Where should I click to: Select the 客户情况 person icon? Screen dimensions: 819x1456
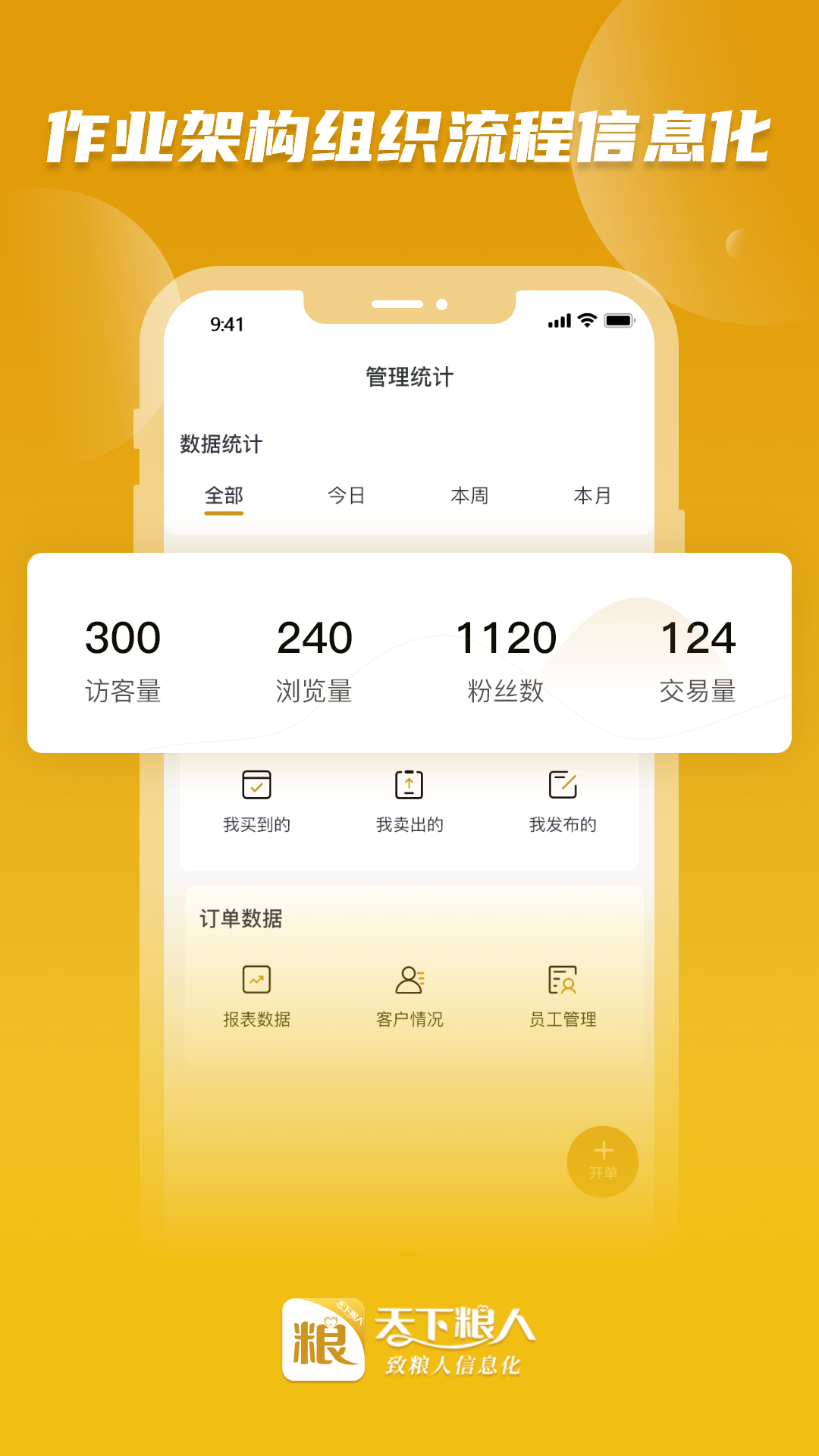click(409, 981)
